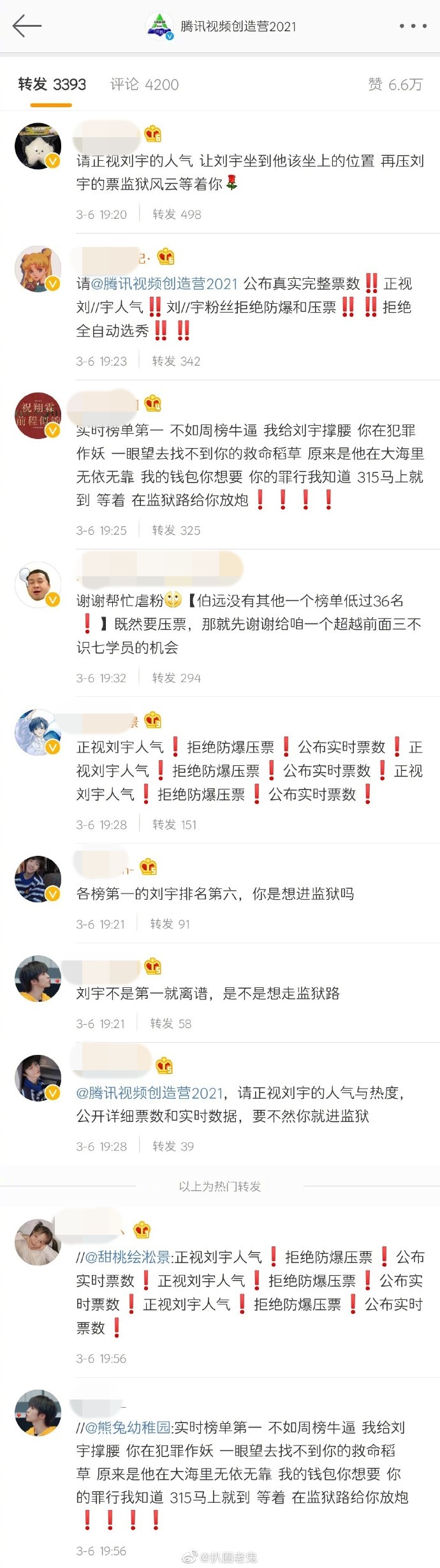Open the repost at 19:28 with 转发 151
This screenshot has width=440, height=1568.
249,771
